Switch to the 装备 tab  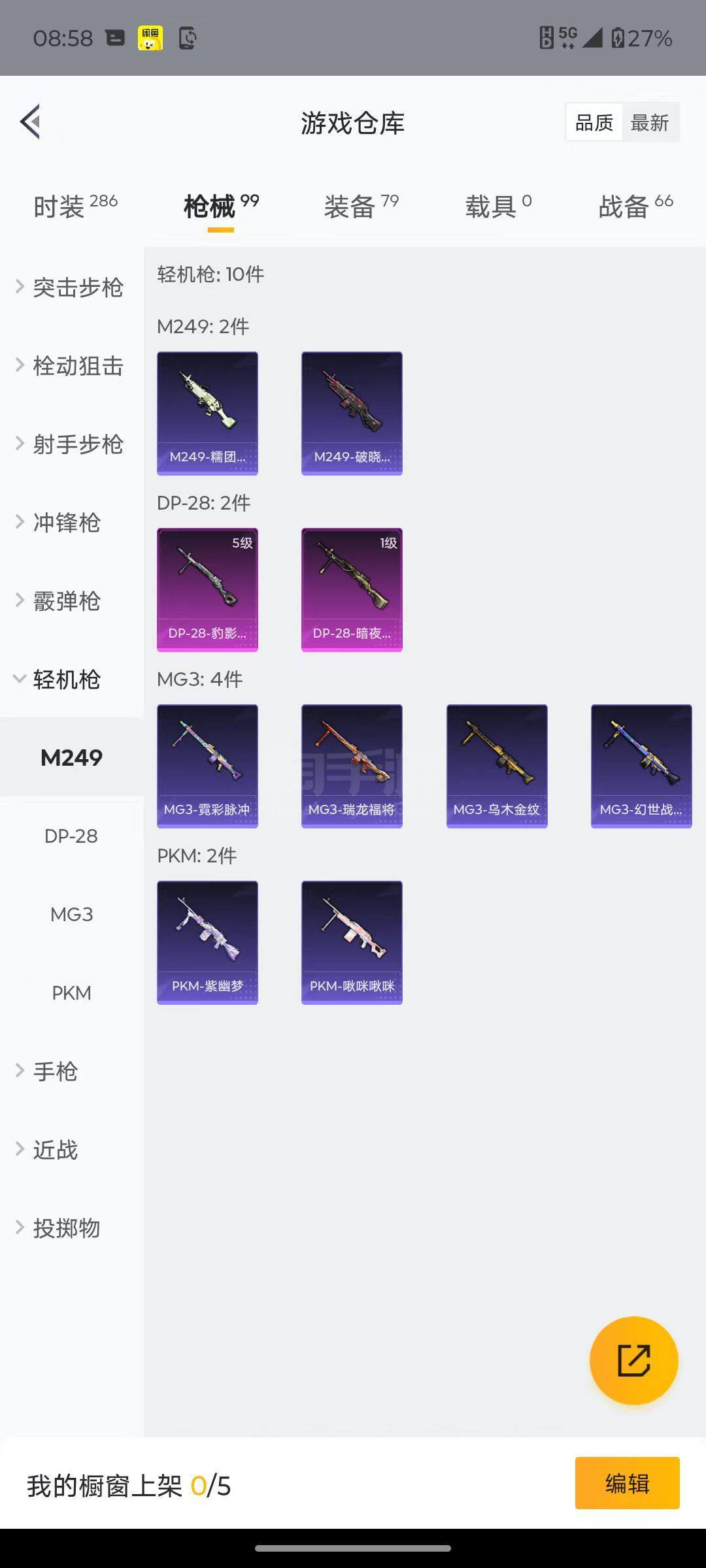click(x=360, y=206)
